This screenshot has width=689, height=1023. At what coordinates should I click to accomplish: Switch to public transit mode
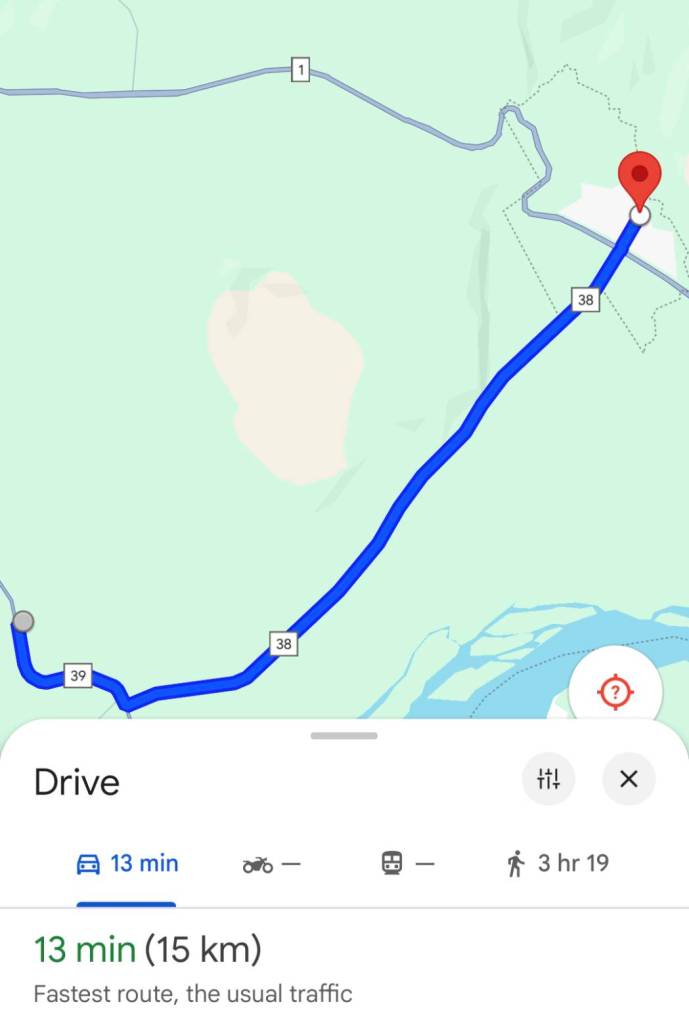coord(408,863)
